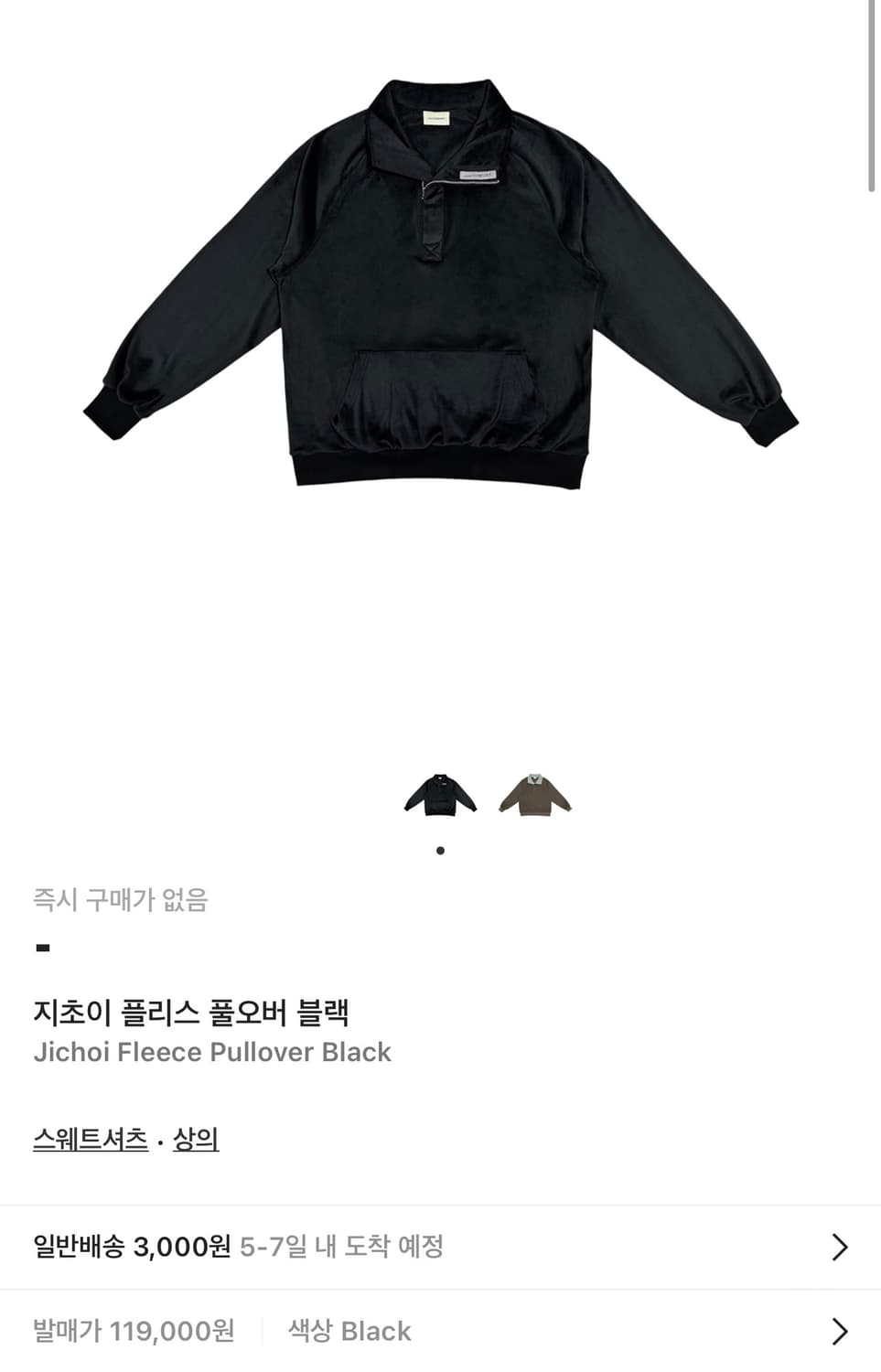Click the carousel pagination dot
881x1372 pixels.
click(x=440, y=850)
